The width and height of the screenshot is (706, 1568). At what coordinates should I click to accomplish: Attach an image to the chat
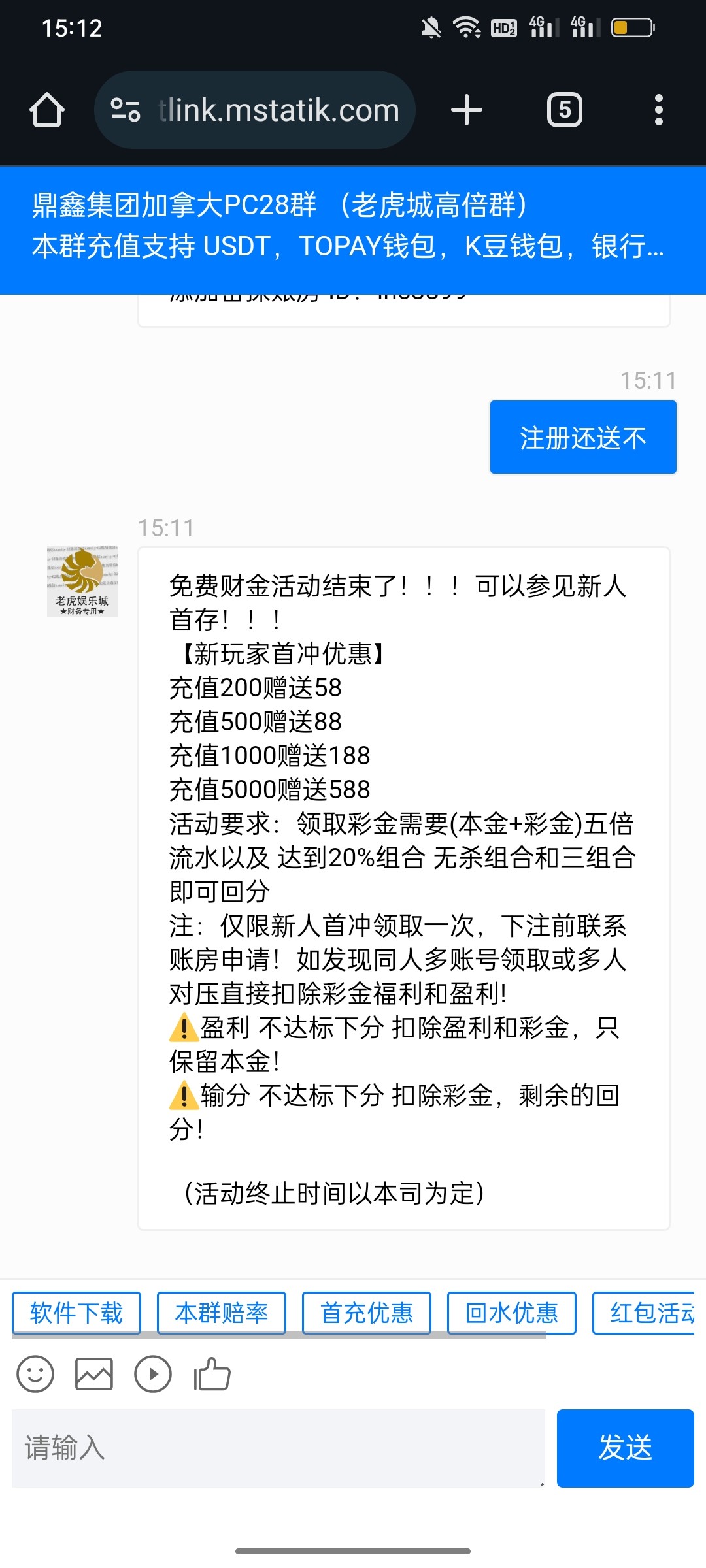click(x=94, y=1375)
